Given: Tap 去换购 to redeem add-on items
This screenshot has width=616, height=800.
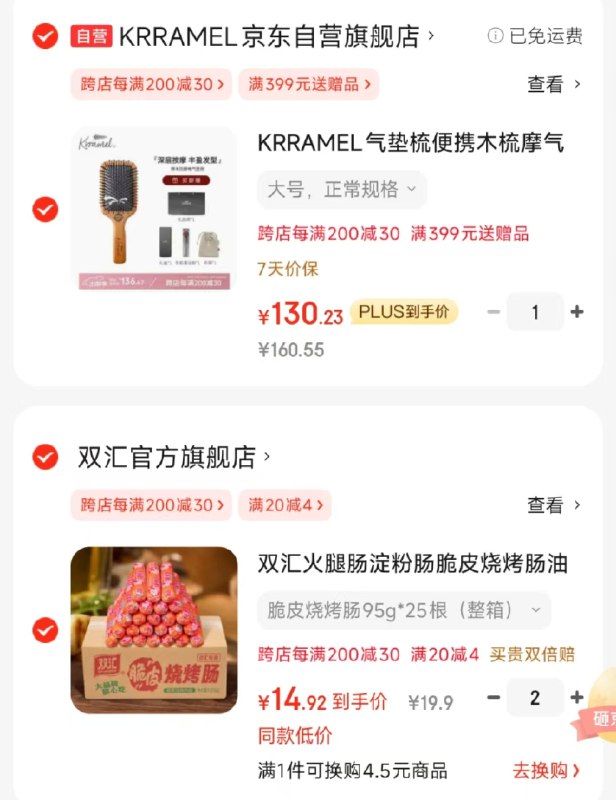Looking at the screenshot, I should (547, 770).
